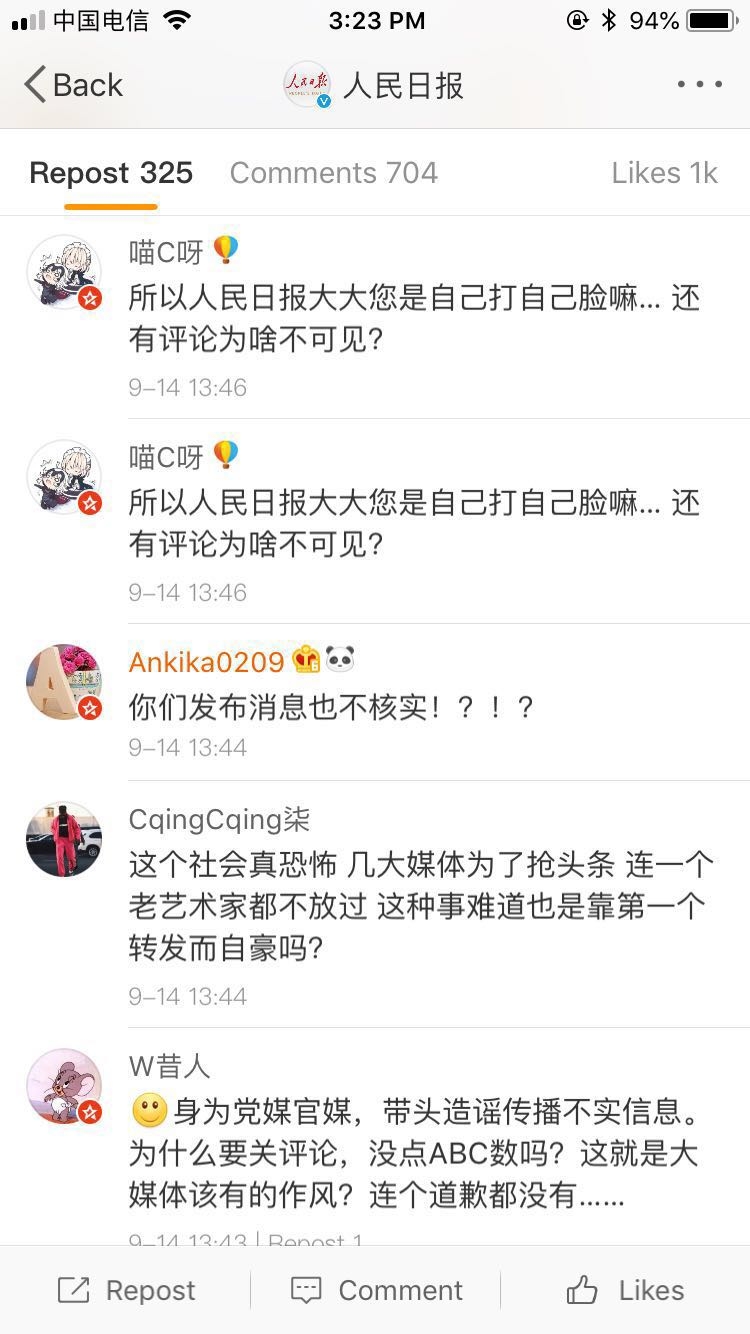The image size is (750, 1334).
Task: Go back to the previous screen
Action: [73, 85]
